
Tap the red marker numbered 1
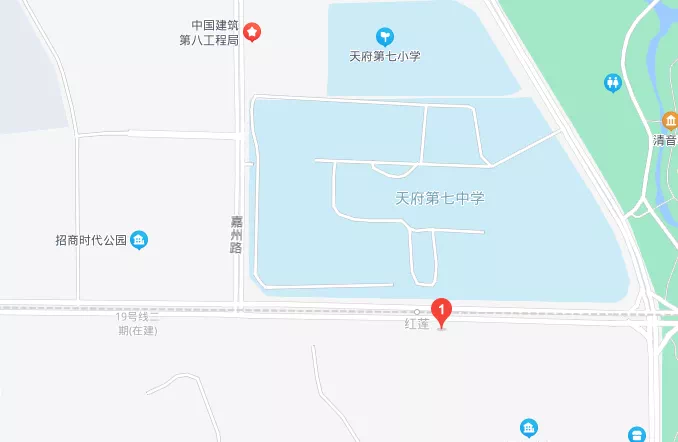442,311
